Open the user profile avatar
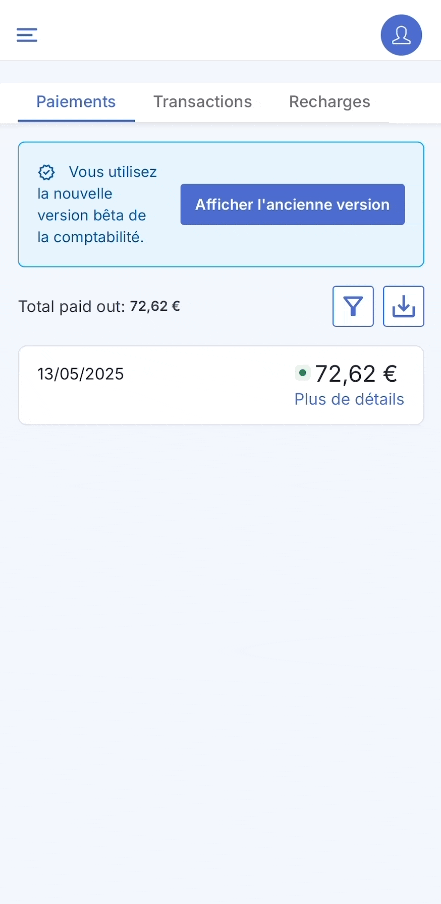 401,35
